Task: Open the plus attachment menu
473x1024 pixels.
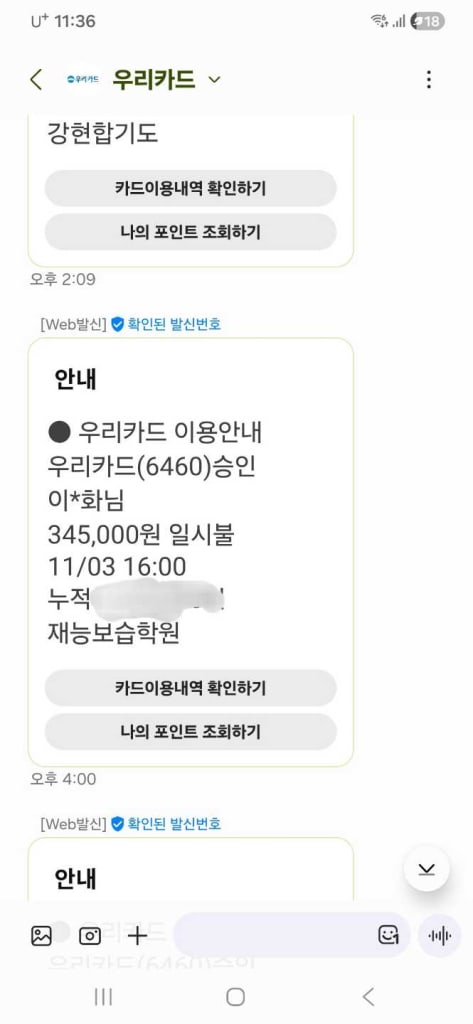Action: pyautogui.click(x=137, y=936)
